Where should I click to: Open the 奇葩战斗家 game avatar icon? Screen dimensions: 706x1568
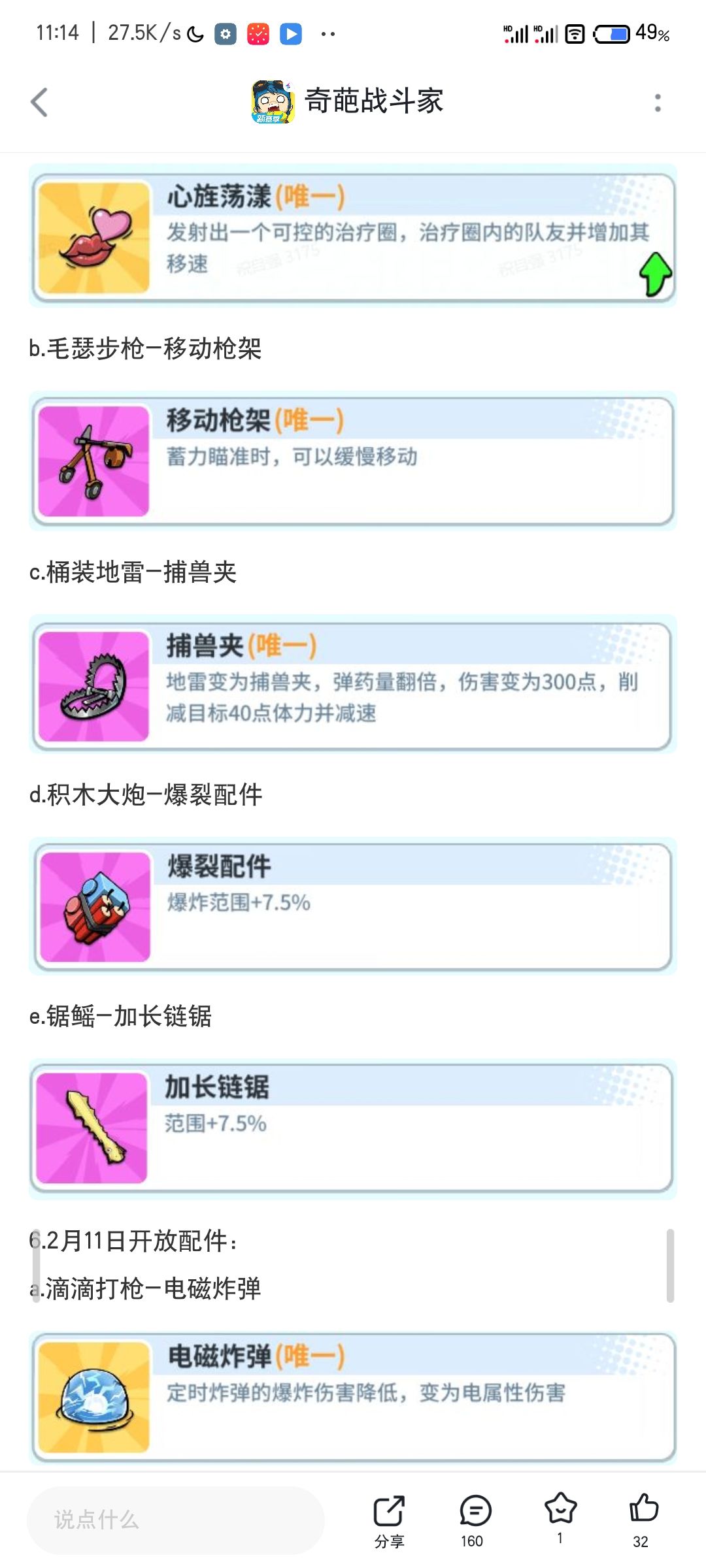tap(271, 103)
